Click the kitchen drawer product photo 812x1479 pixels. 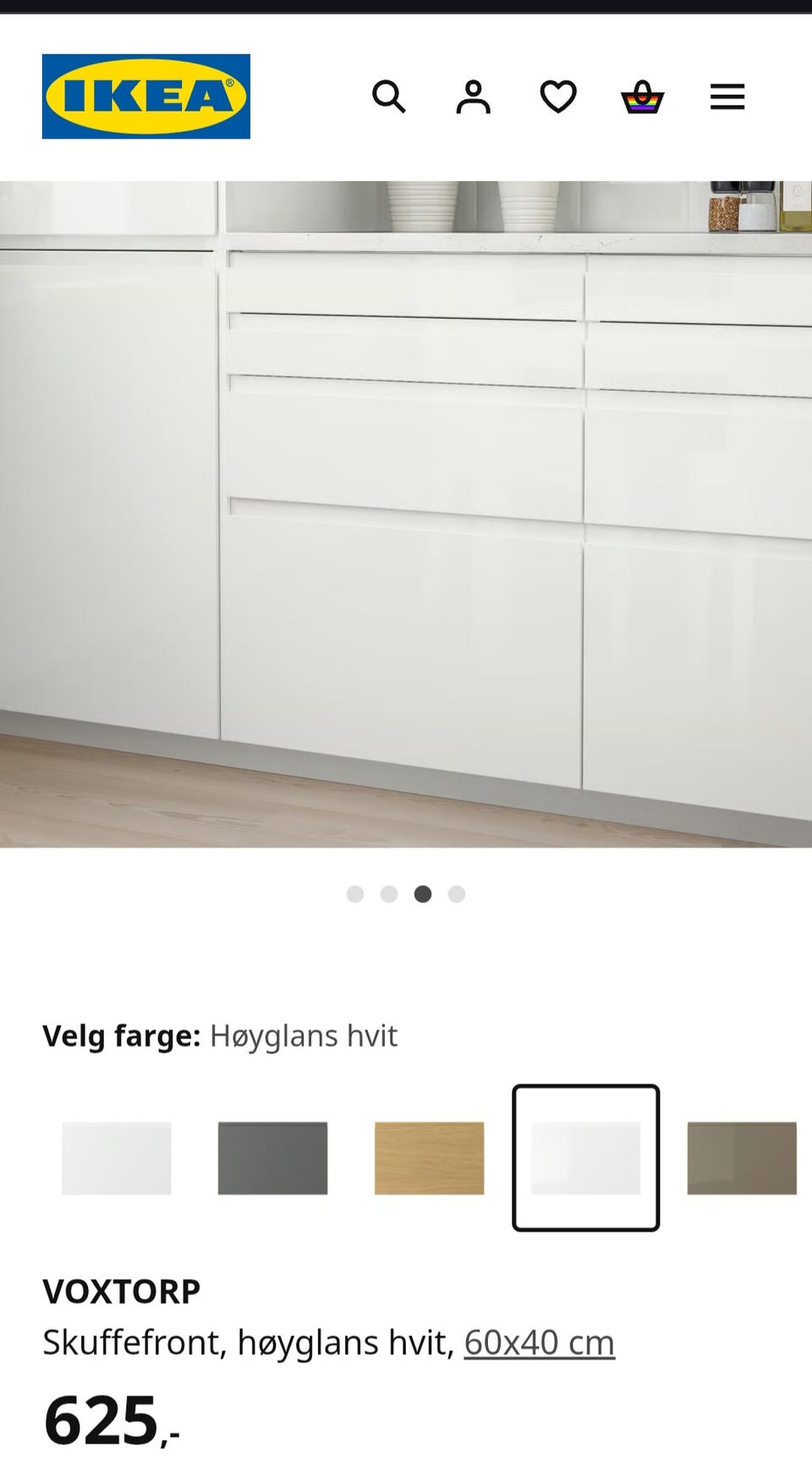[406, 516]
